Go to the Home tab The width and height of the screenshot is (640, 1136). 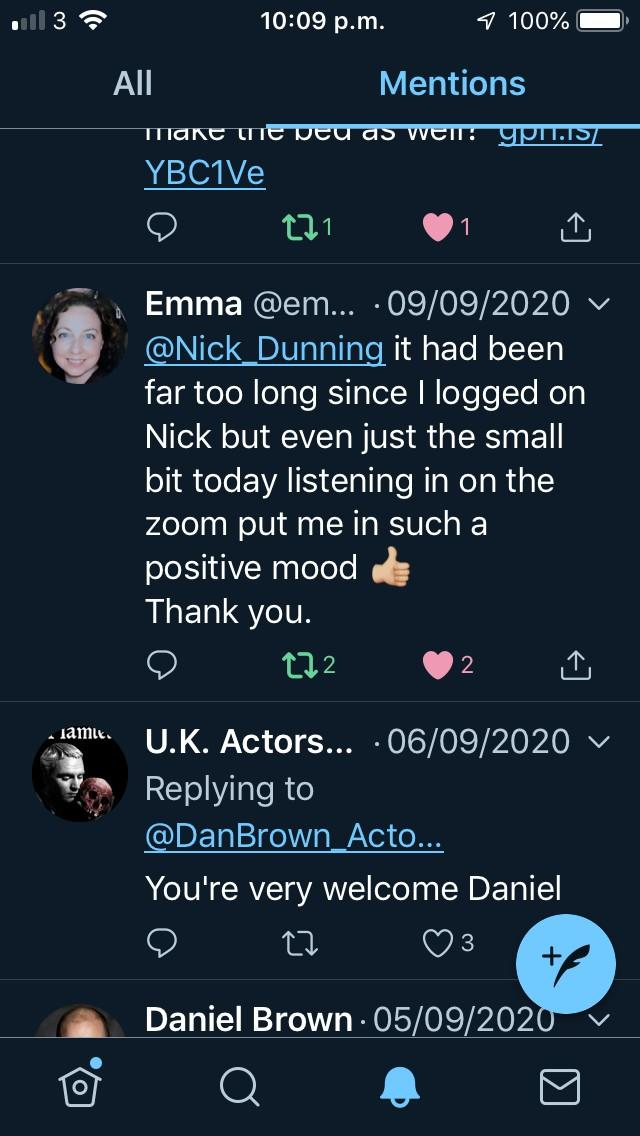81,1085
